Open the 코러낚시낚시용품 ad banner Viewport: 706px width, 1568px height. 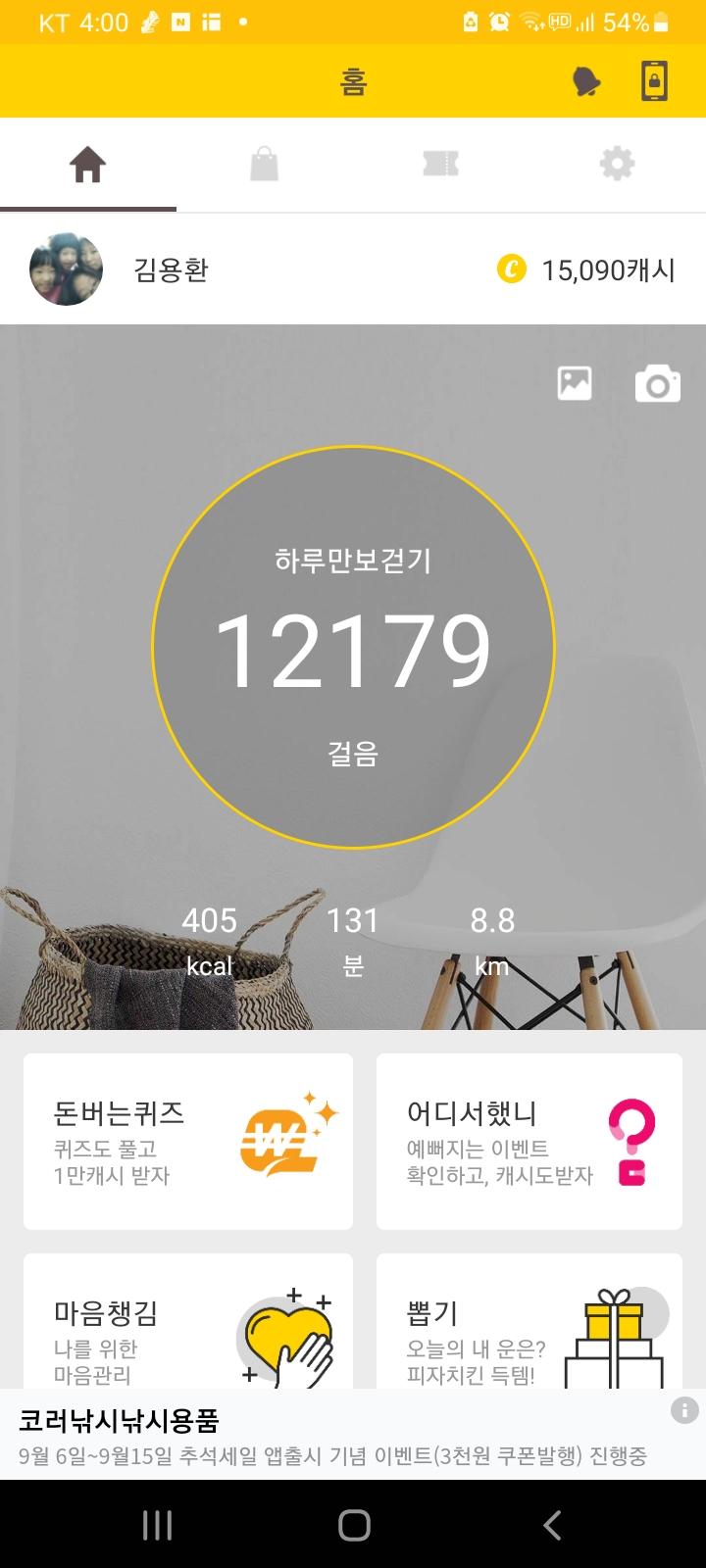point(333,1437)
